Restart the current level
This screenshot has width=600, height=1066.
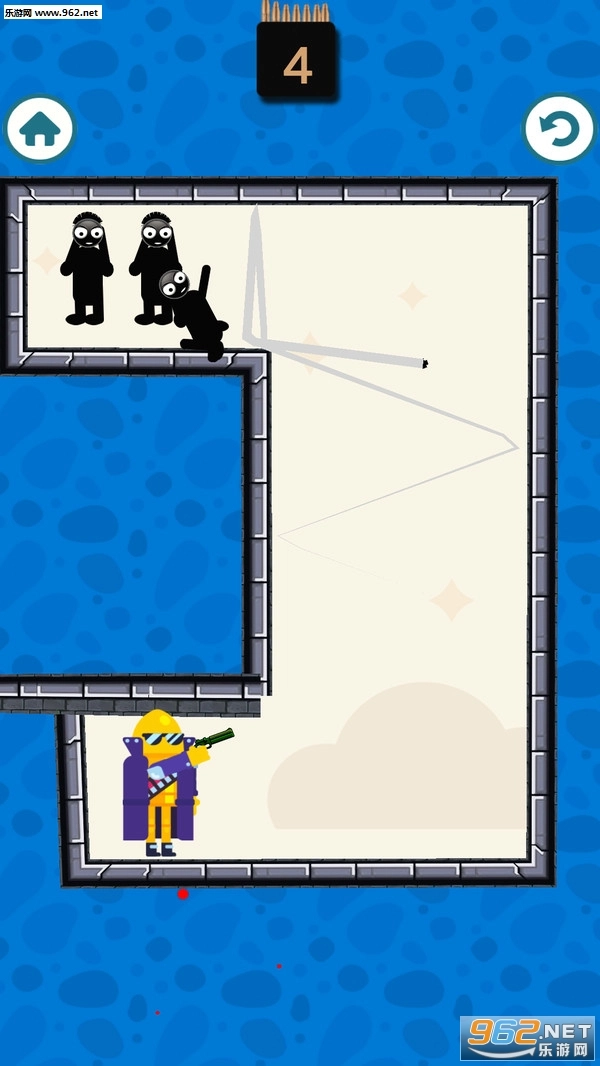[x=560, y=129]
